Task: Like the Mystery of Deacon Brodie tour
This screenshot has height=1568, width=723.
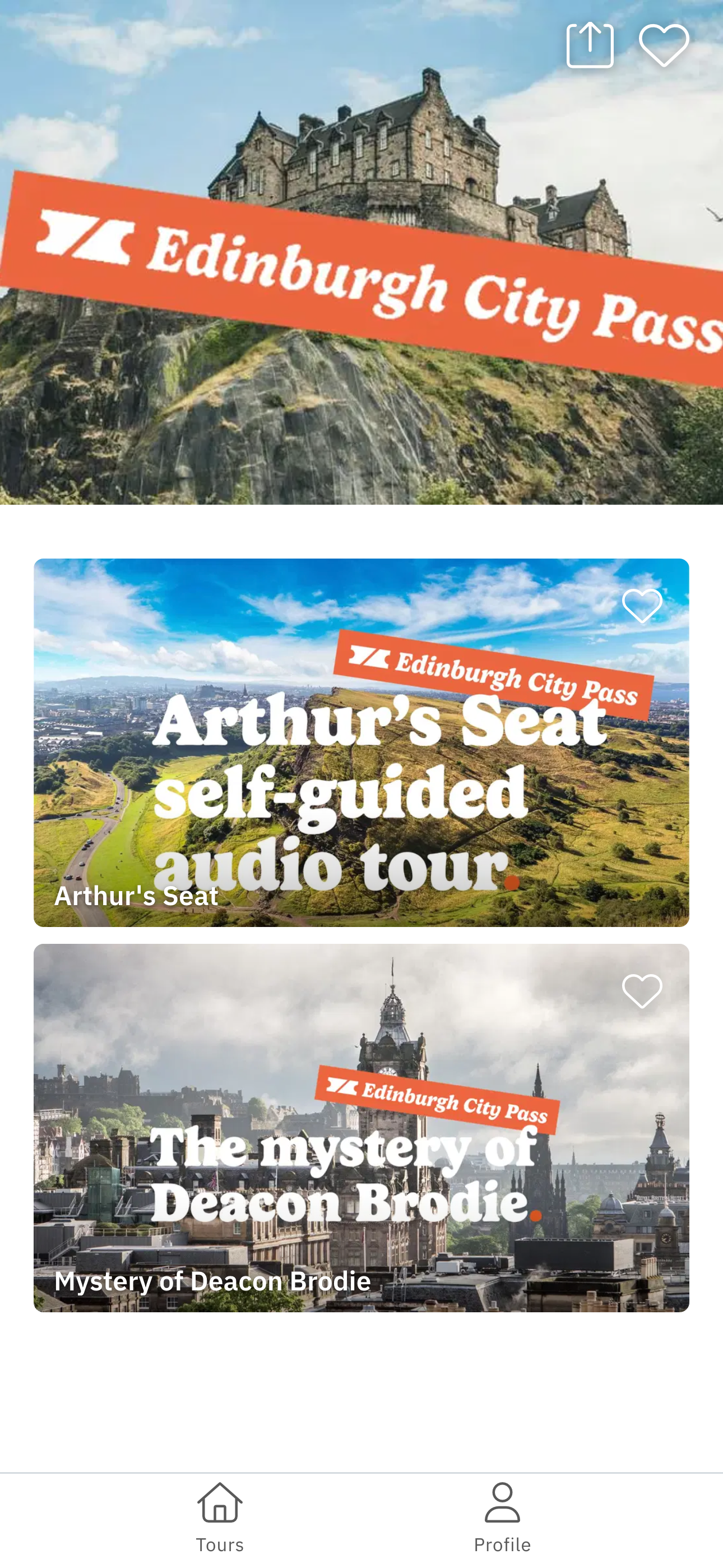Action: coord(642,991)
